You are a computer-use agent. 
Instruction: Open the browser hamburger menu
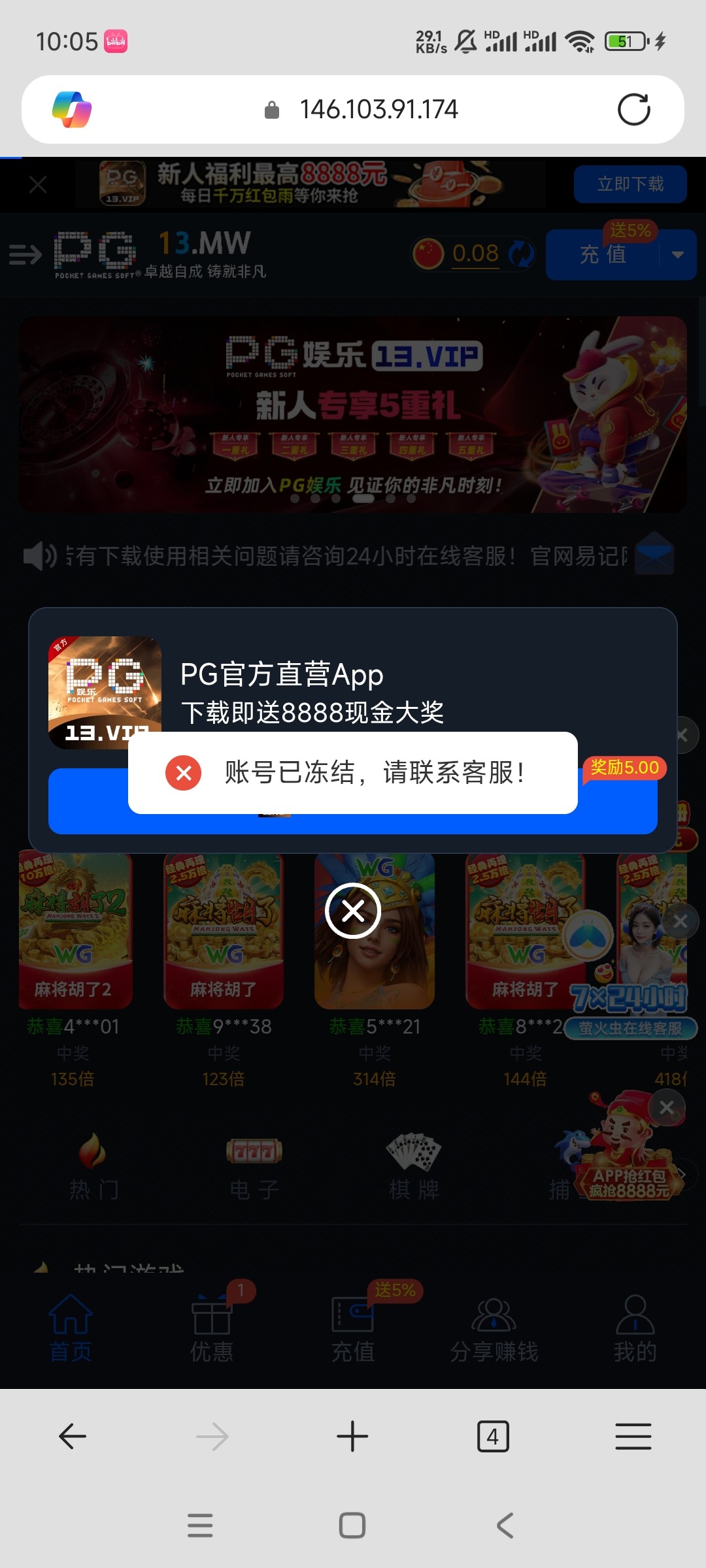633,1437
